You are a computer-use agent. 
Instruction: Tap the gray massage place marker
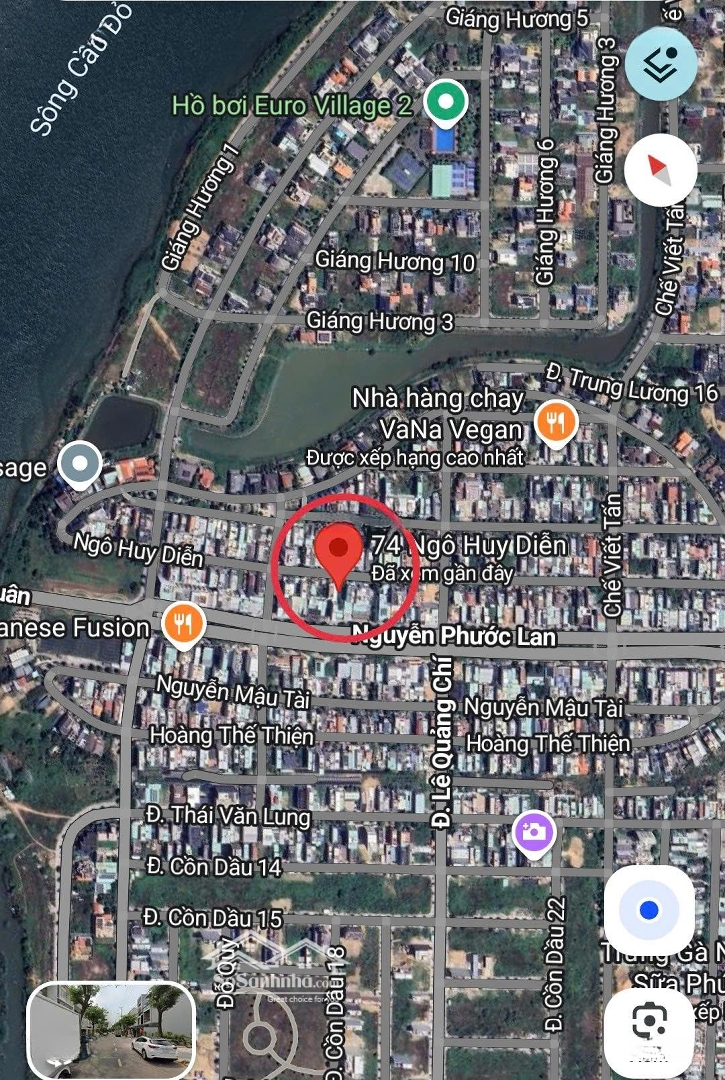tap(79, 464)
